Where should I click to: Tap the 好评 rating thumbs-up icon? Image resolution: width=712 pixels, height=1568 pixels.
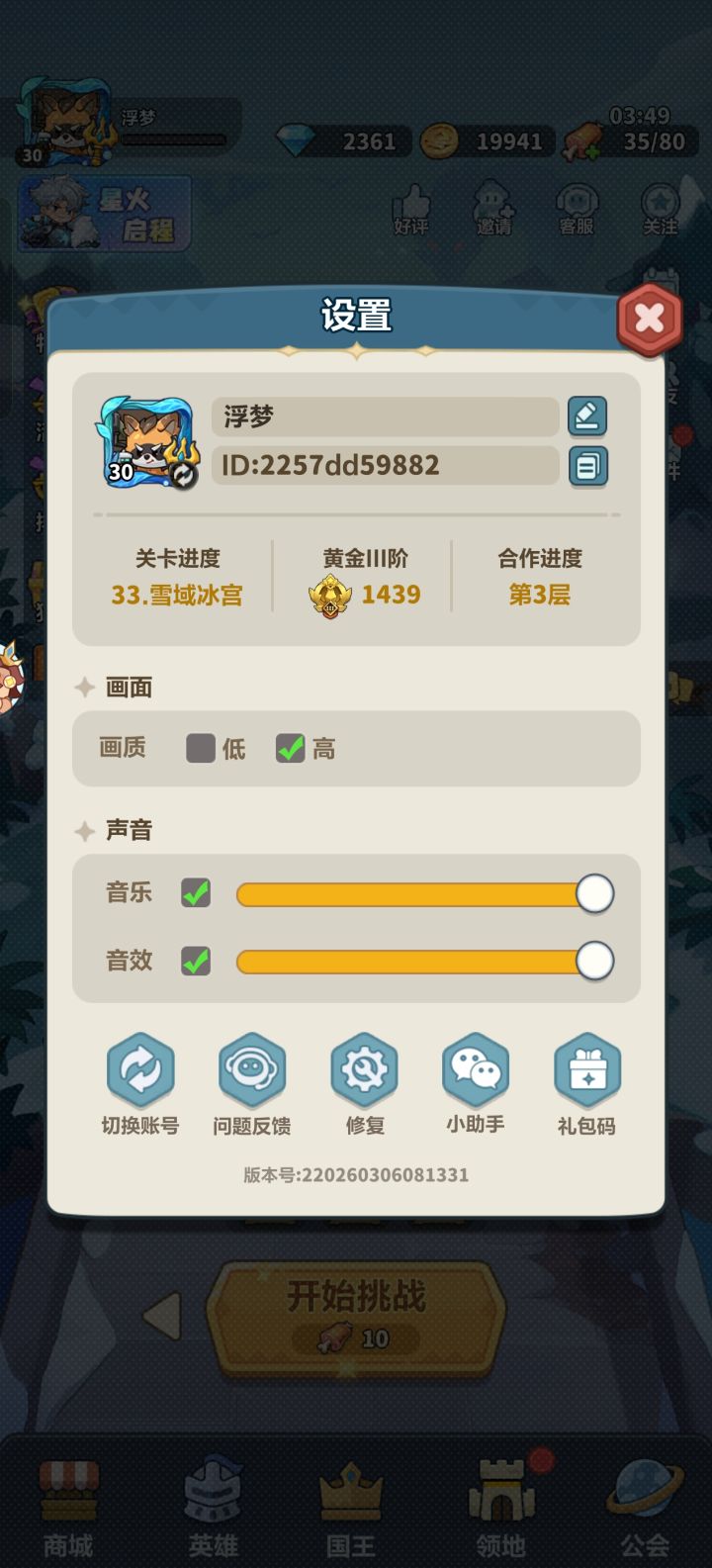[411, 208]
